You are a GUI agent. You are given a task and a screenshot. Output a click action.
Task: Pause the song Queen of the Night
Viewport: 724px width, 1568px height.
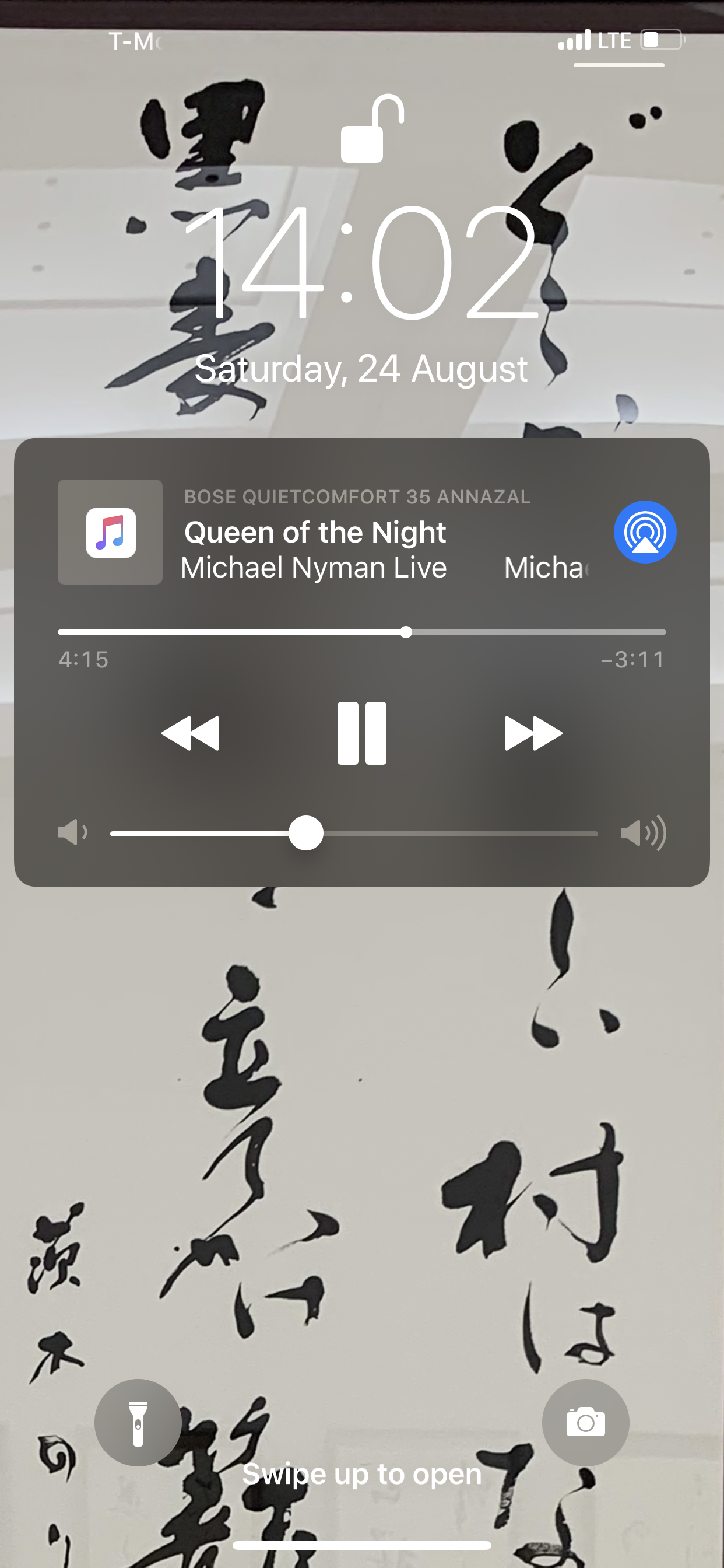(x=362, y=733)
